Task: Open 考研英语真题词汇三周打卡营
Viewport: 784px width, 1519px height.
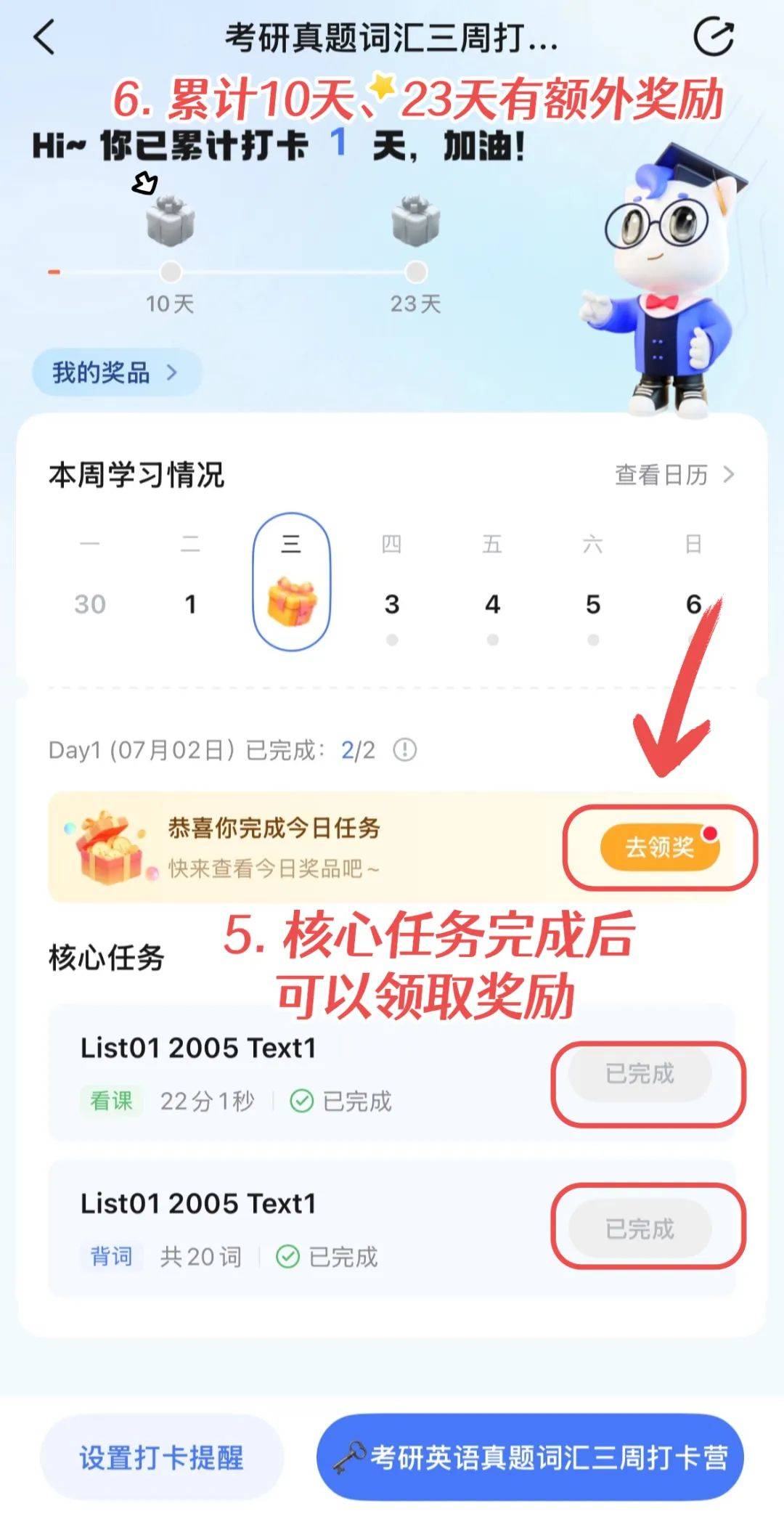Action: pos(530,1457)
